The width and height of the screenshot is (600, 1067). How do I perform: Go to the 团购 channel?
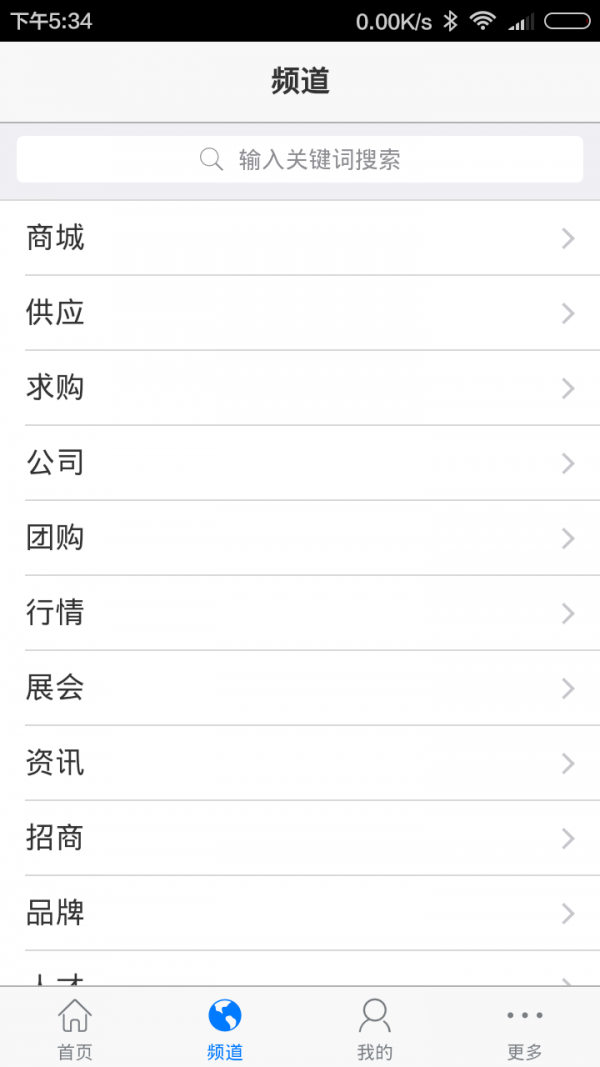[300, 538]
